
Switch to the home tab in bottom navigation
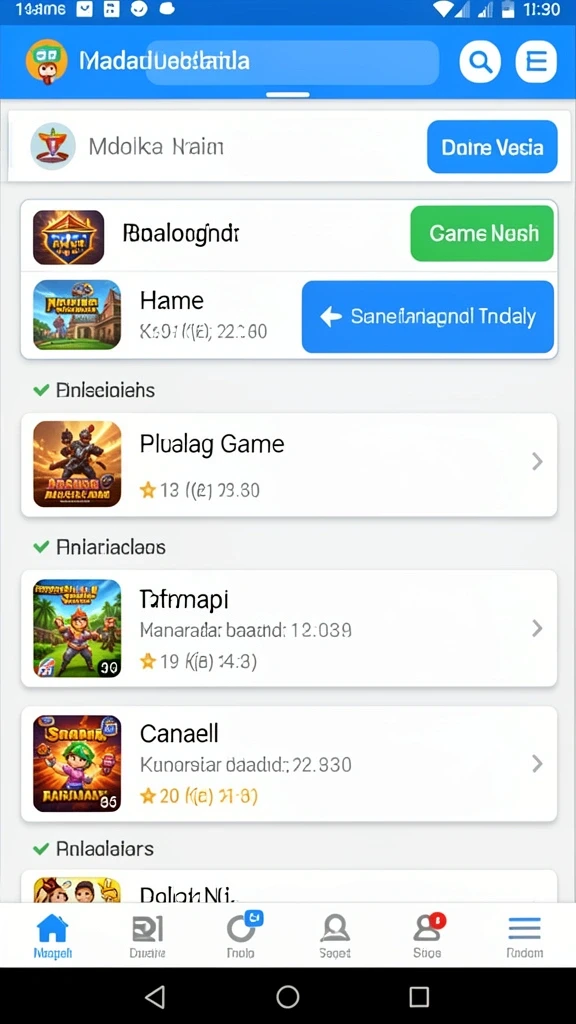pyautogui.click(x=52, y=936)
